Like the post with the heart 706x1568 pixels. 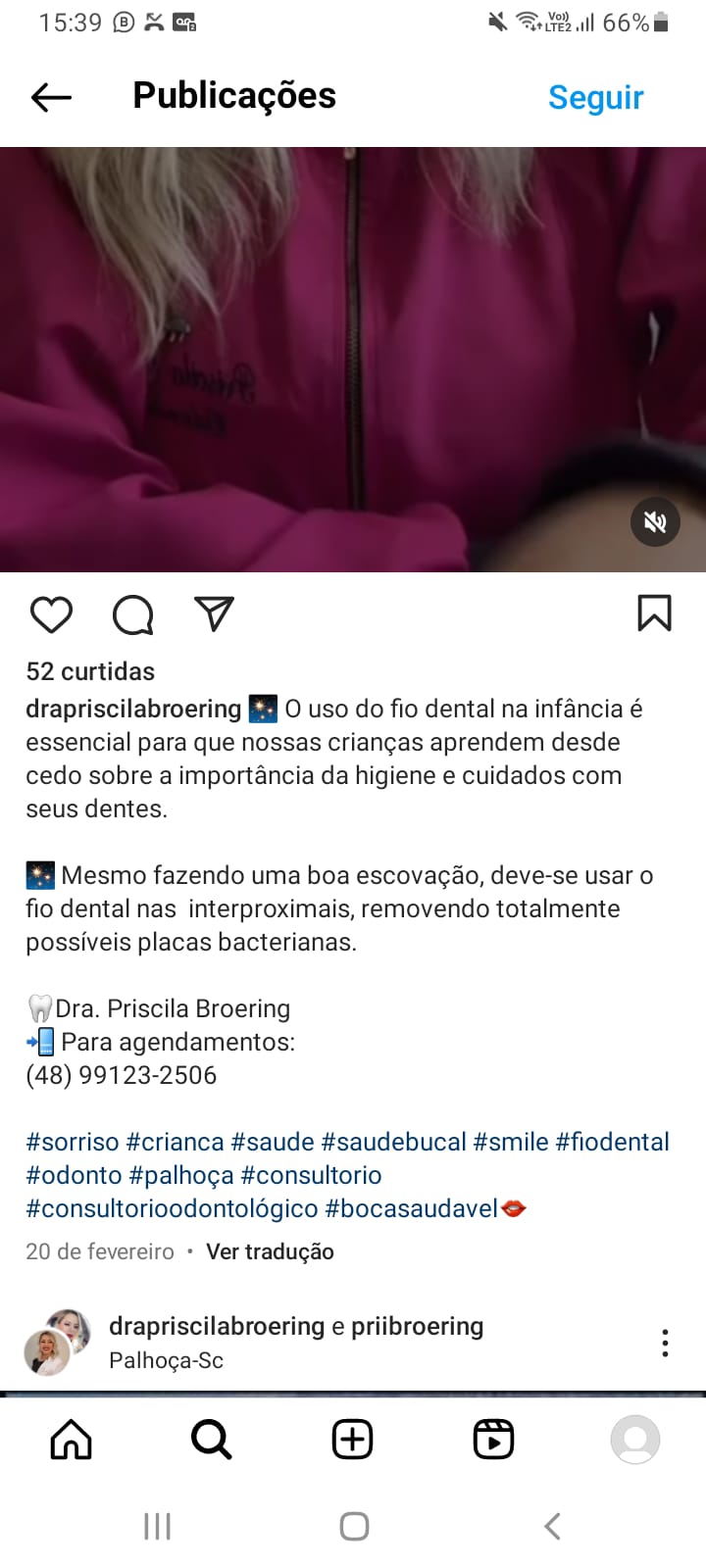click(51, 614)
